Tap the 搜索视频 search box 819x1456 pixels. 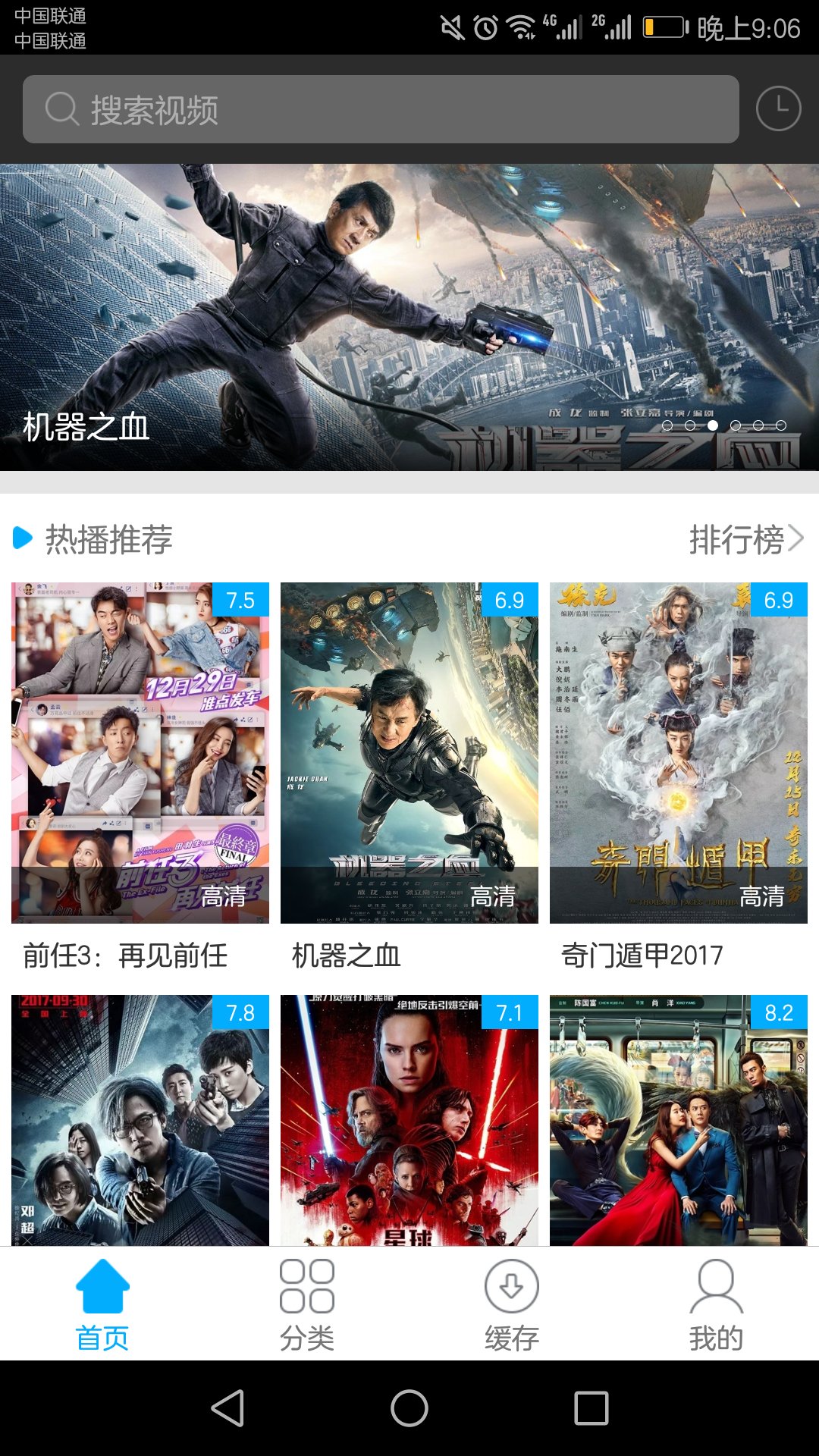click(381, 109)
